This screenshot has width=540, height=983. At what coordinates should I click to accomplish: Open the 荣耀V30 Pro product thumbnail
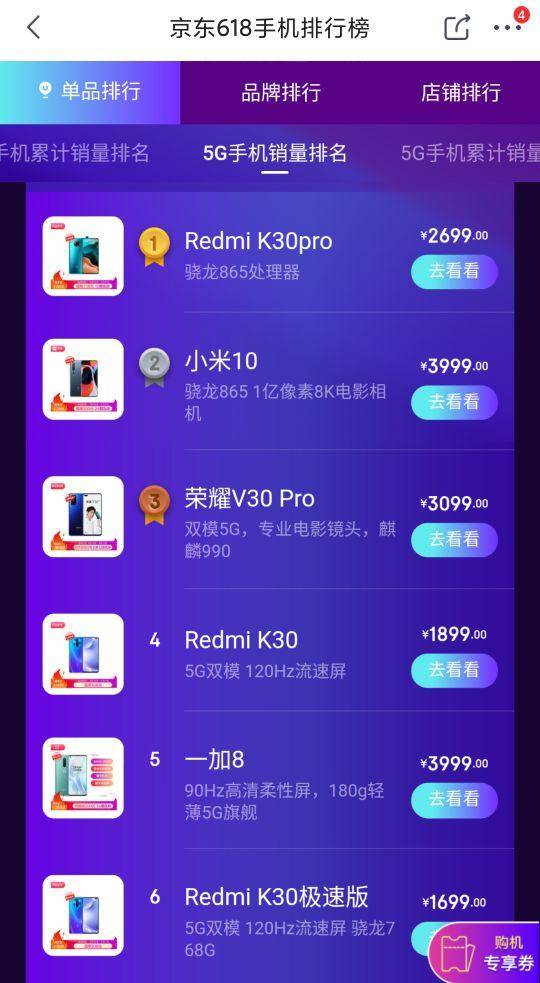[83, 517]
